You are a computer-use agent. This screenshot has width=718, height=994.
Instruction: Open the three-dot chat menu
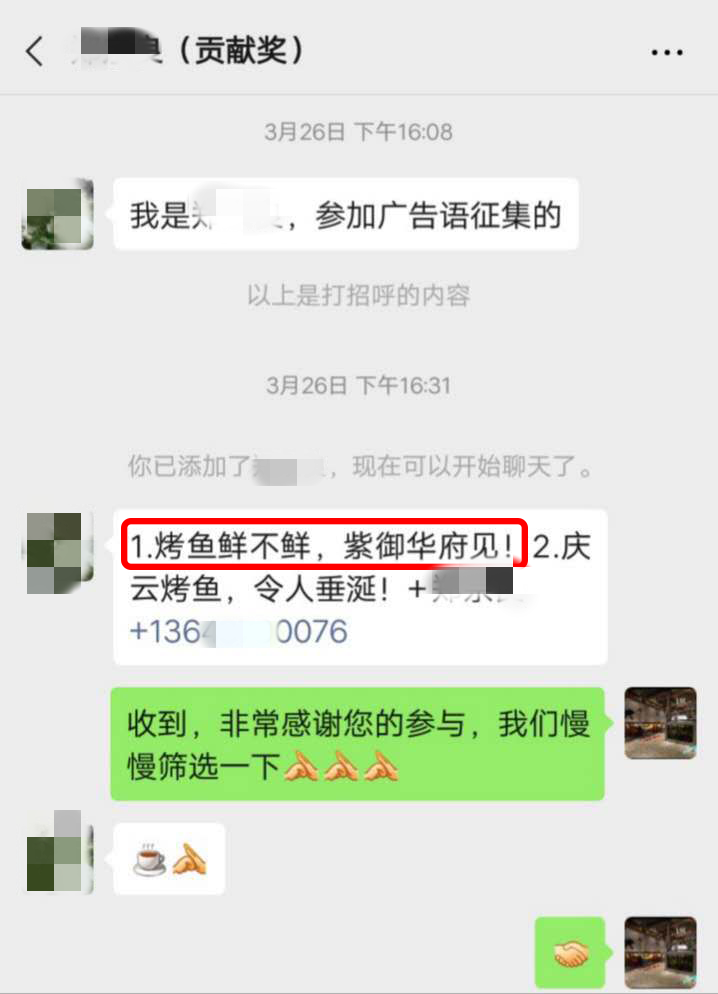tap(667, 52)
